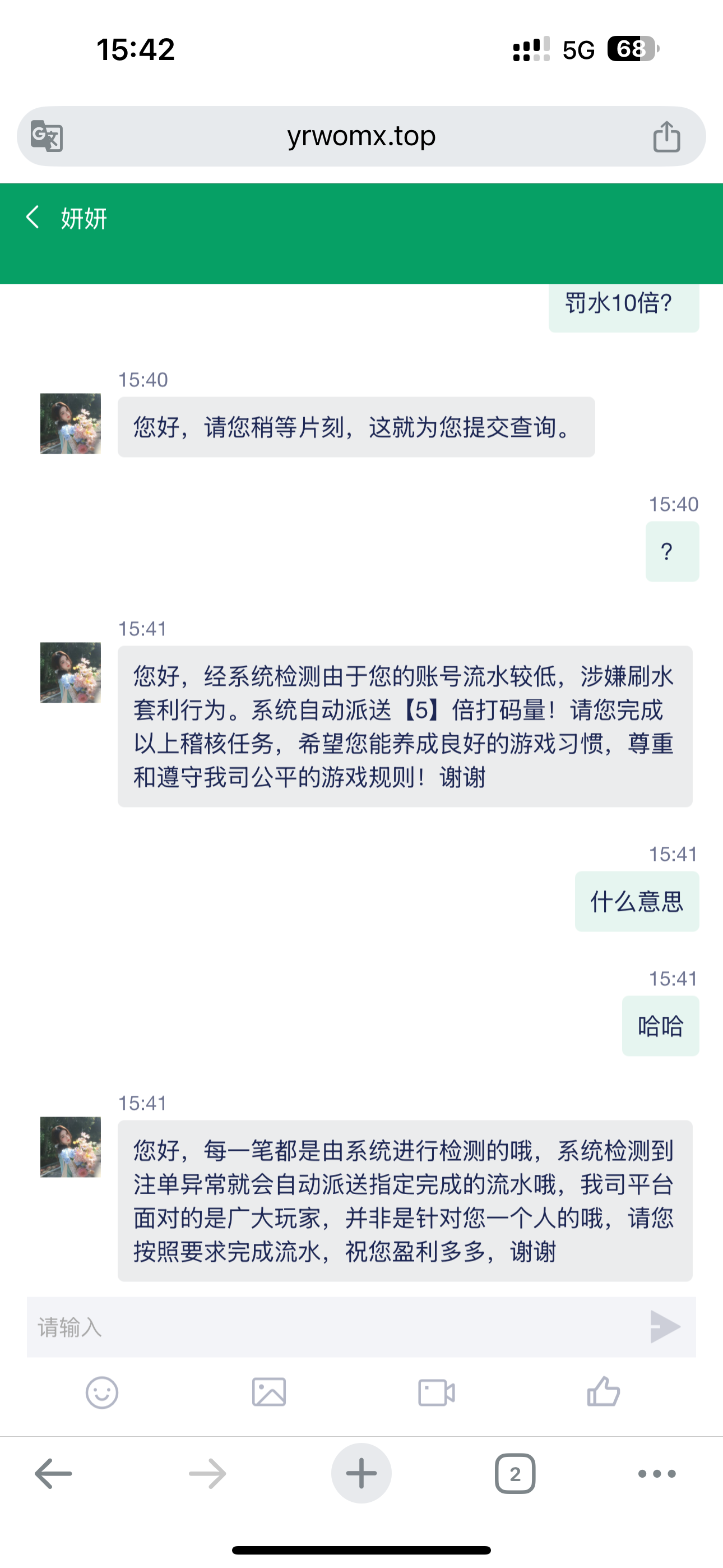
Task: Tap the share icon beside the URL
Action: tap(668, 136)
